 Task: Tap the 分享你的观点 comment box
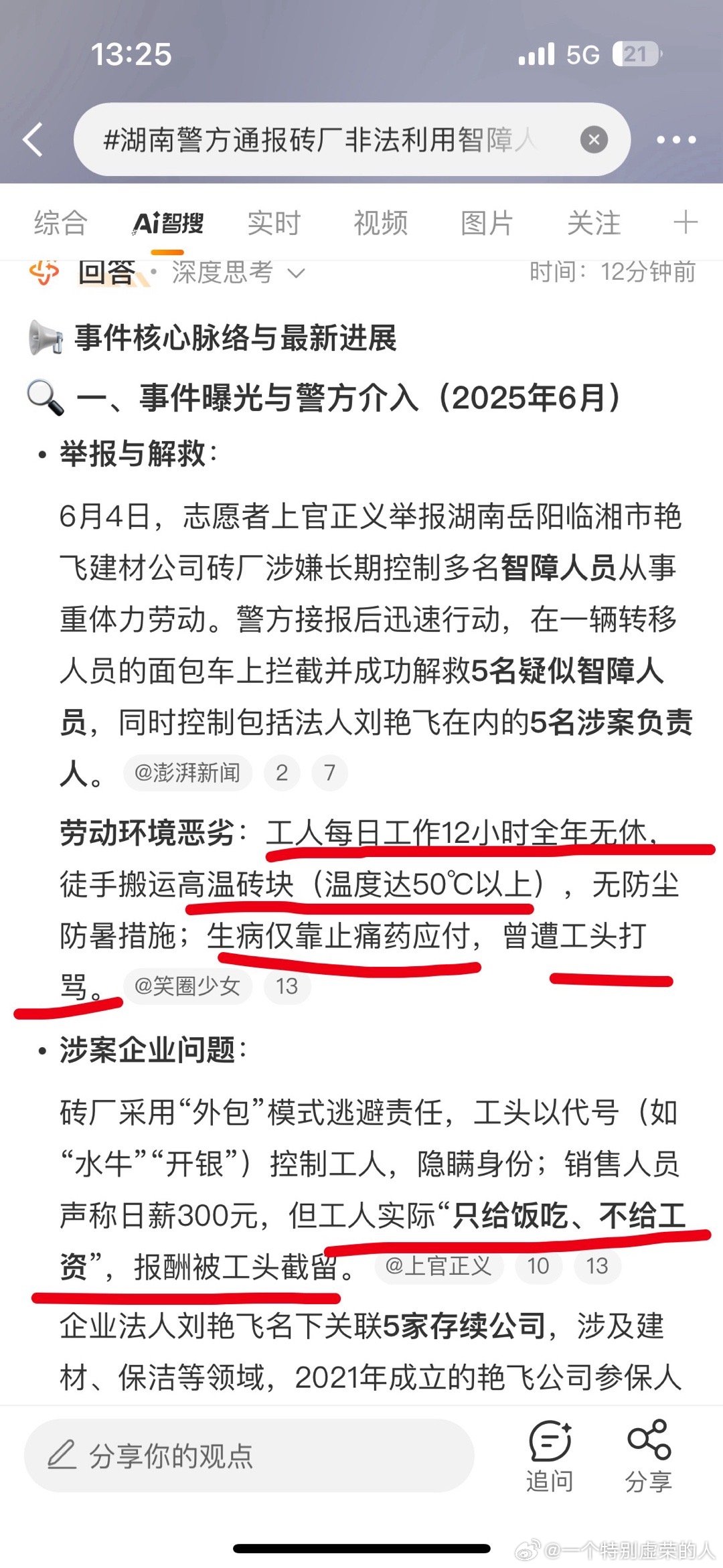[248, 1456]
